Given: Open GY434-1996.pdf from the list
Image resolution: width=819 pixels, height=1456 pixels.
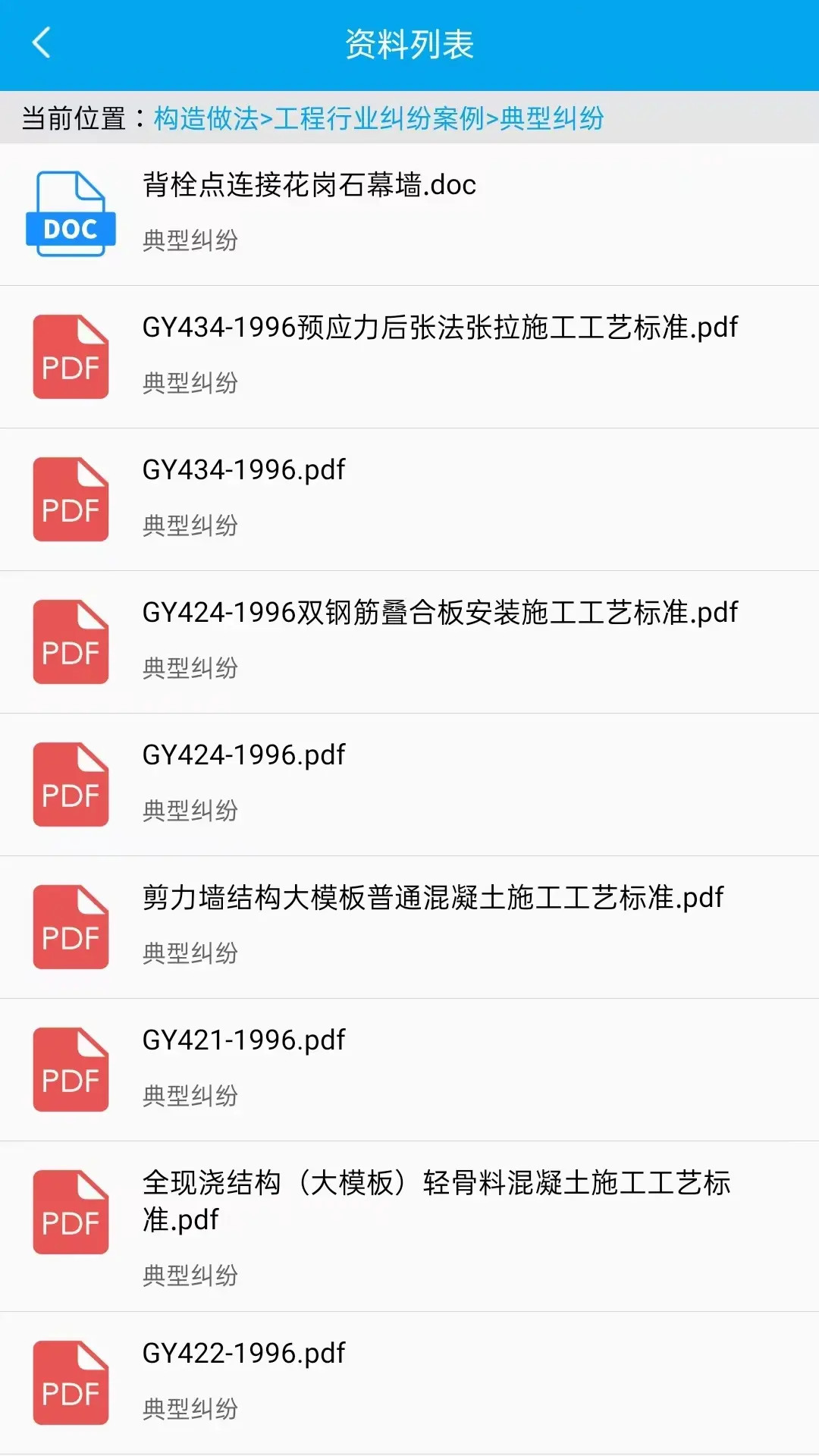Looking at the screenshot, I should pyautogui.click(x=243, y=470).
